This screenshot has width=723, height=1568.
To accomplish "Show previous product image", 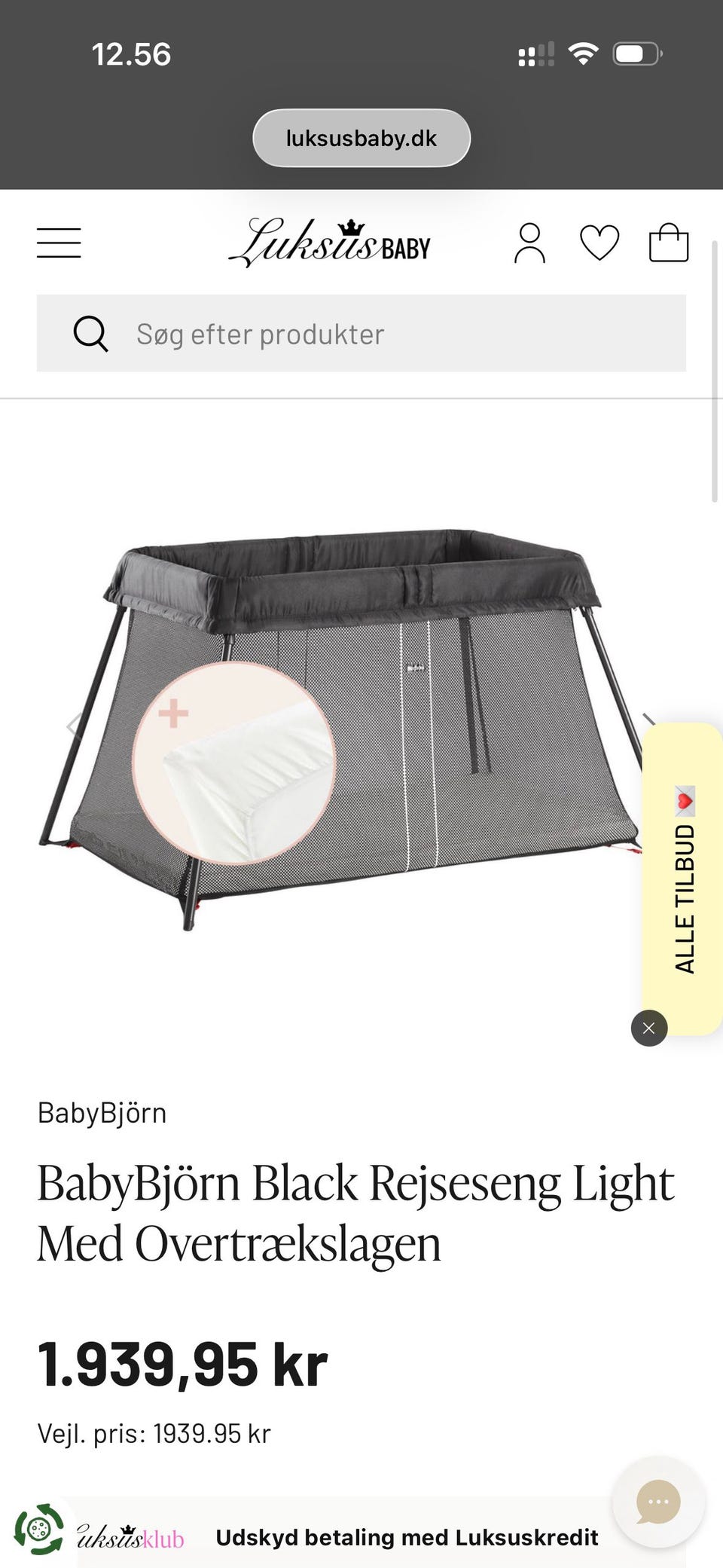I will 74,725.
